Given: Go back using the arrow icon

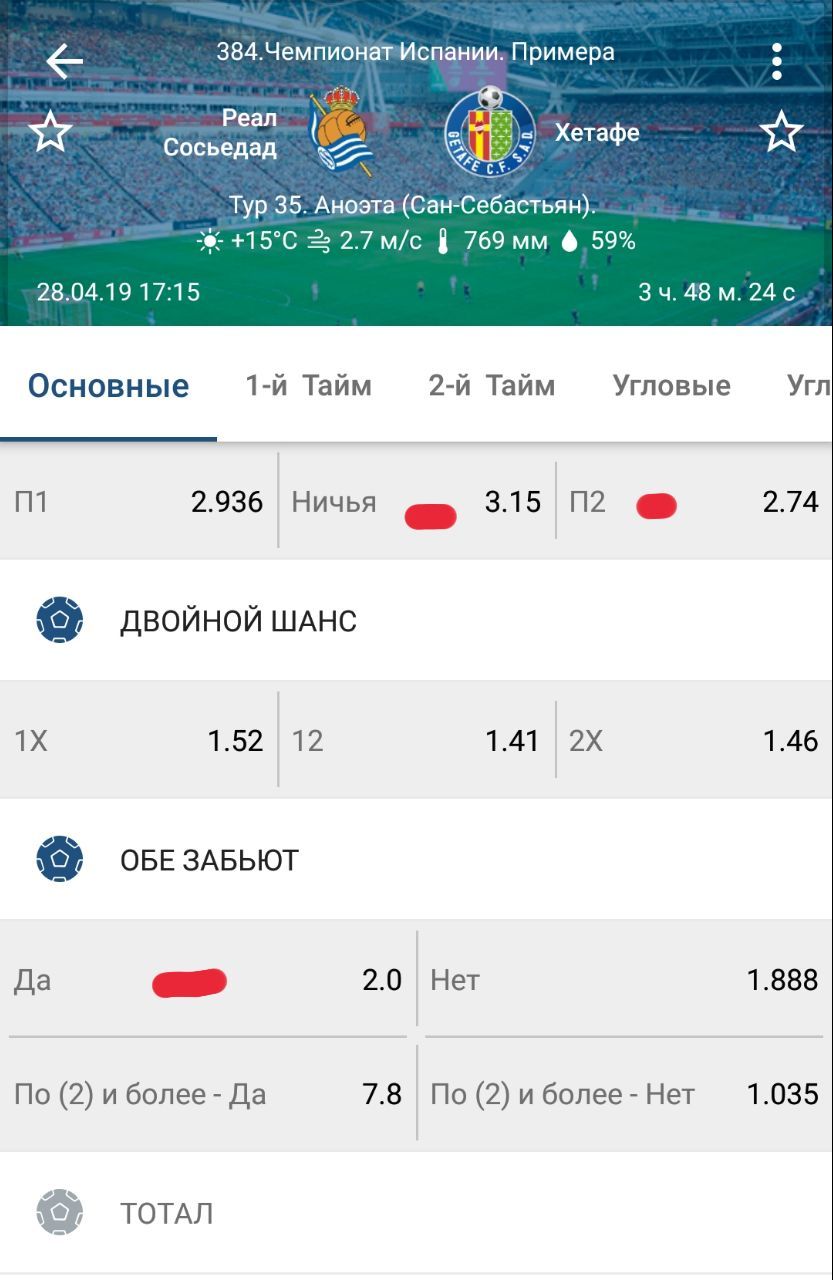Looking at the screenshot, I should click(64, 62).
